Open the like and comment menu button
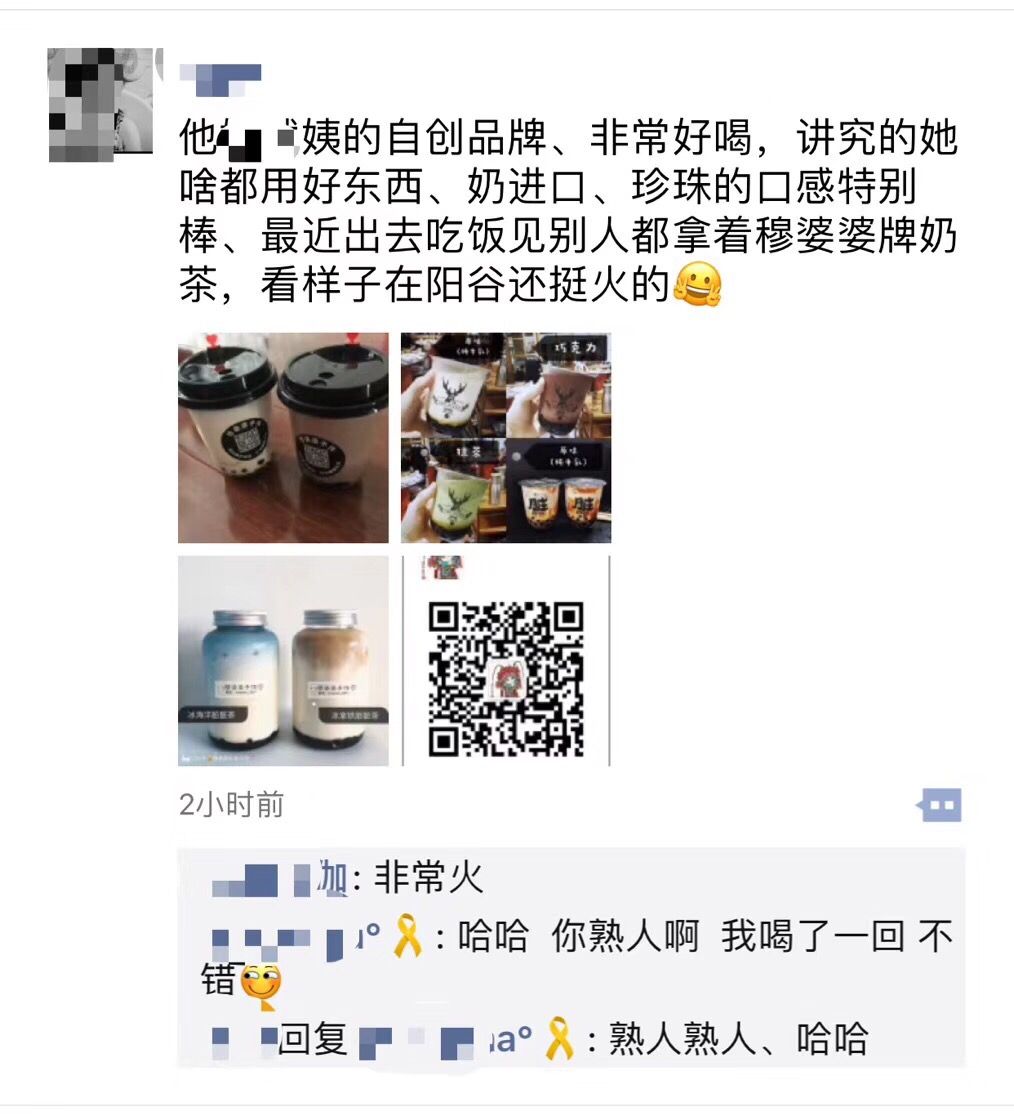The width and height of the screenshot is (1014, 1114). 939,804
